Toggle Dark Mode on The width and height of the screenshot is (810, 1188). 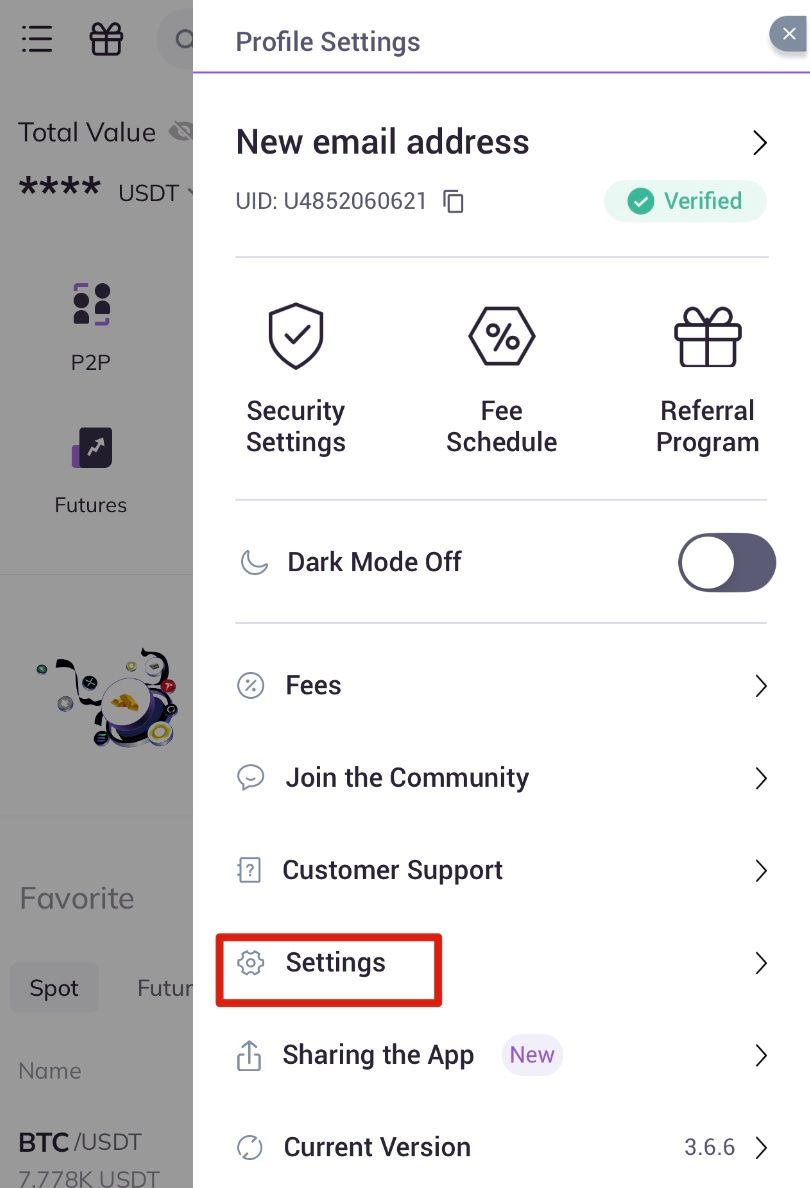coord(726,562)
